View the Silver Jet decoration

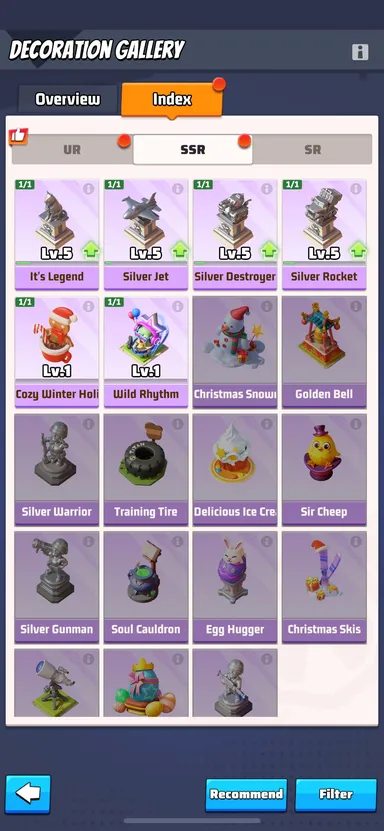click(x=146, y=234)
